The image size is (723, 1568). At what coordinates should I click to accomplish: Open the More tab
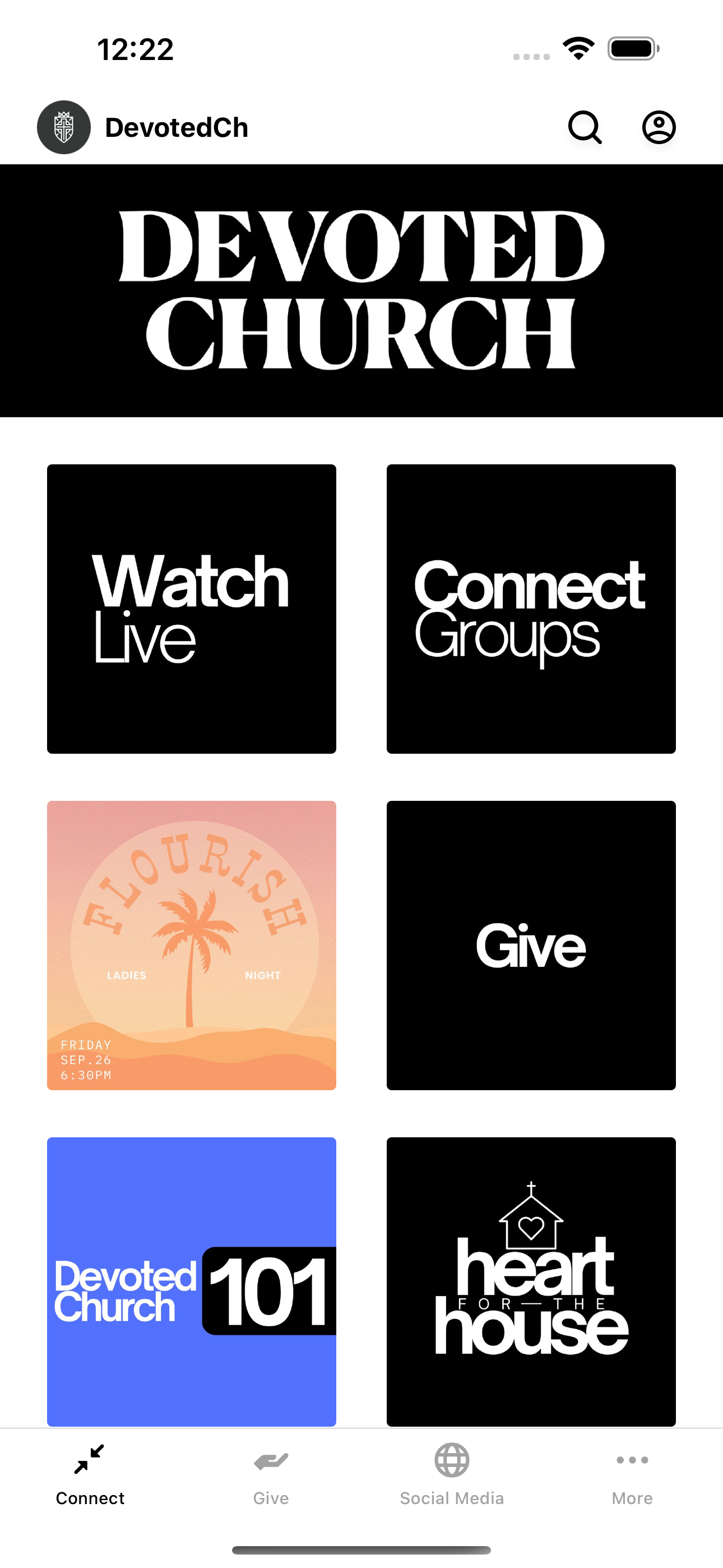(x=632, y=1474)
